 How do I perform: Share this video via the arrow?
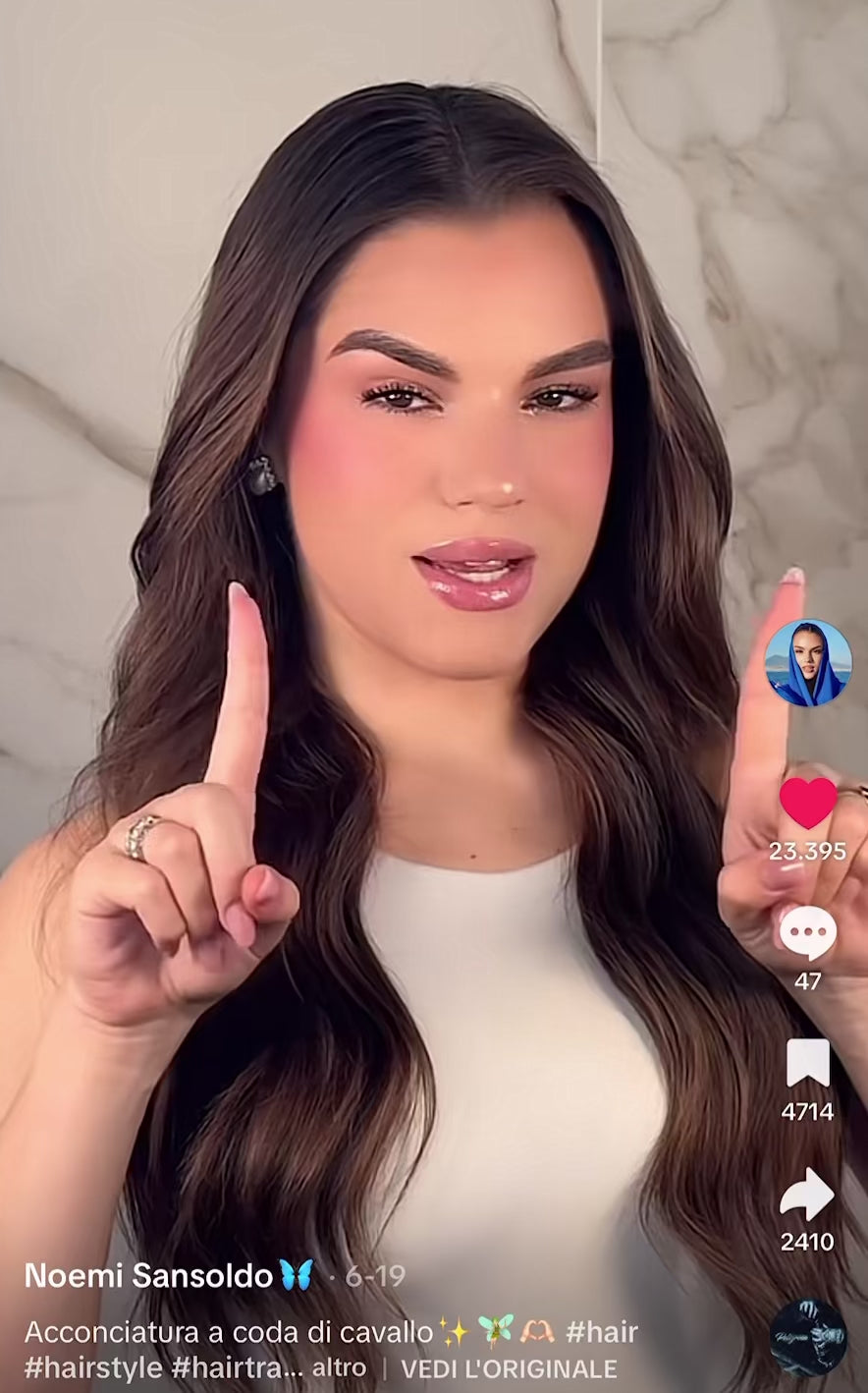tap(807, 1194)
